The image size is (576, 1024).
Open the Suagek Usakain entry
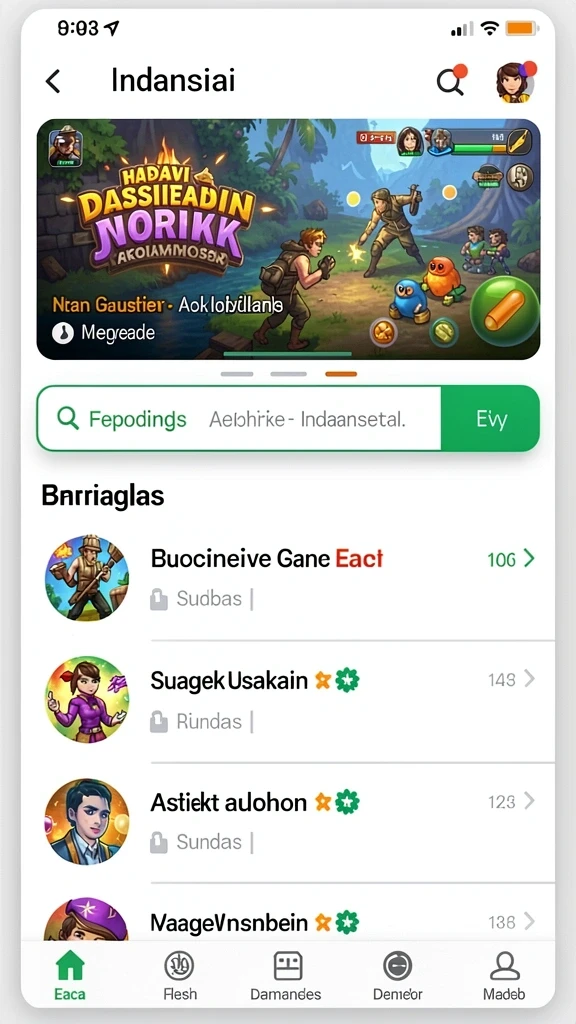click(288, 700)
